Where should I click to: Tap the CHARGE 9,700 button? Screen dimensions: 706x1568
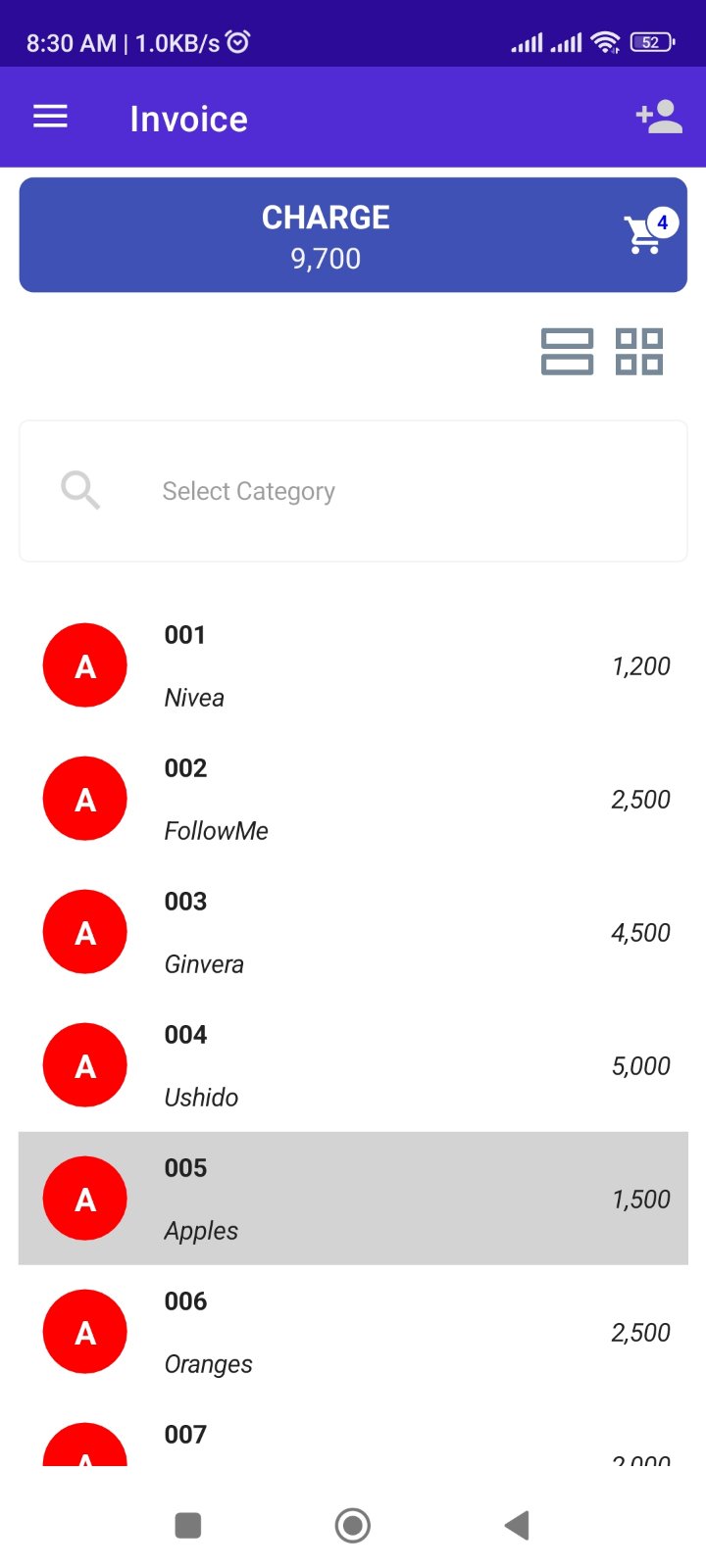pos(327,235)
